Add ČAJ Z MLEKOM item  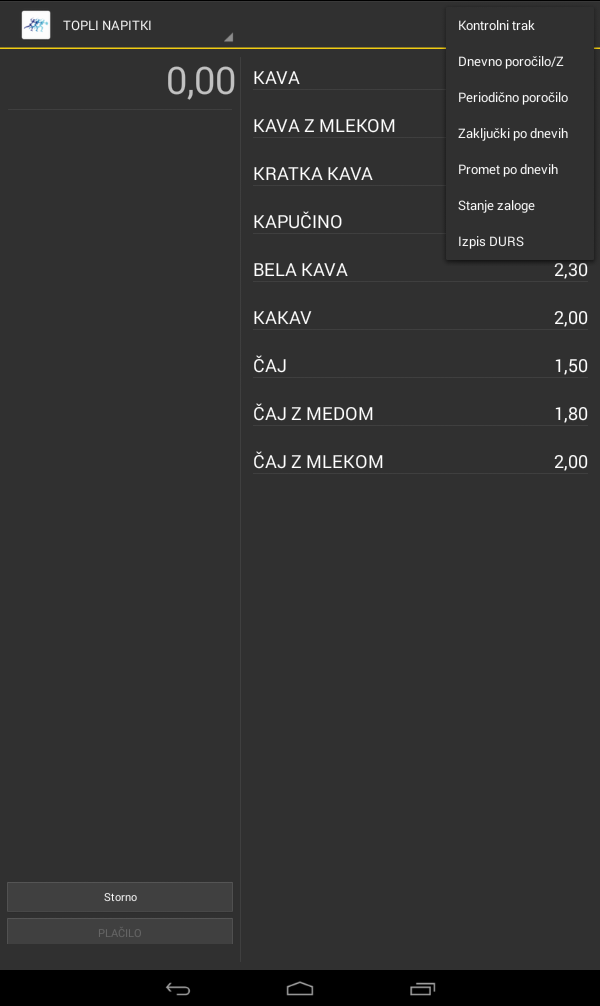click(x=420, y=462)
